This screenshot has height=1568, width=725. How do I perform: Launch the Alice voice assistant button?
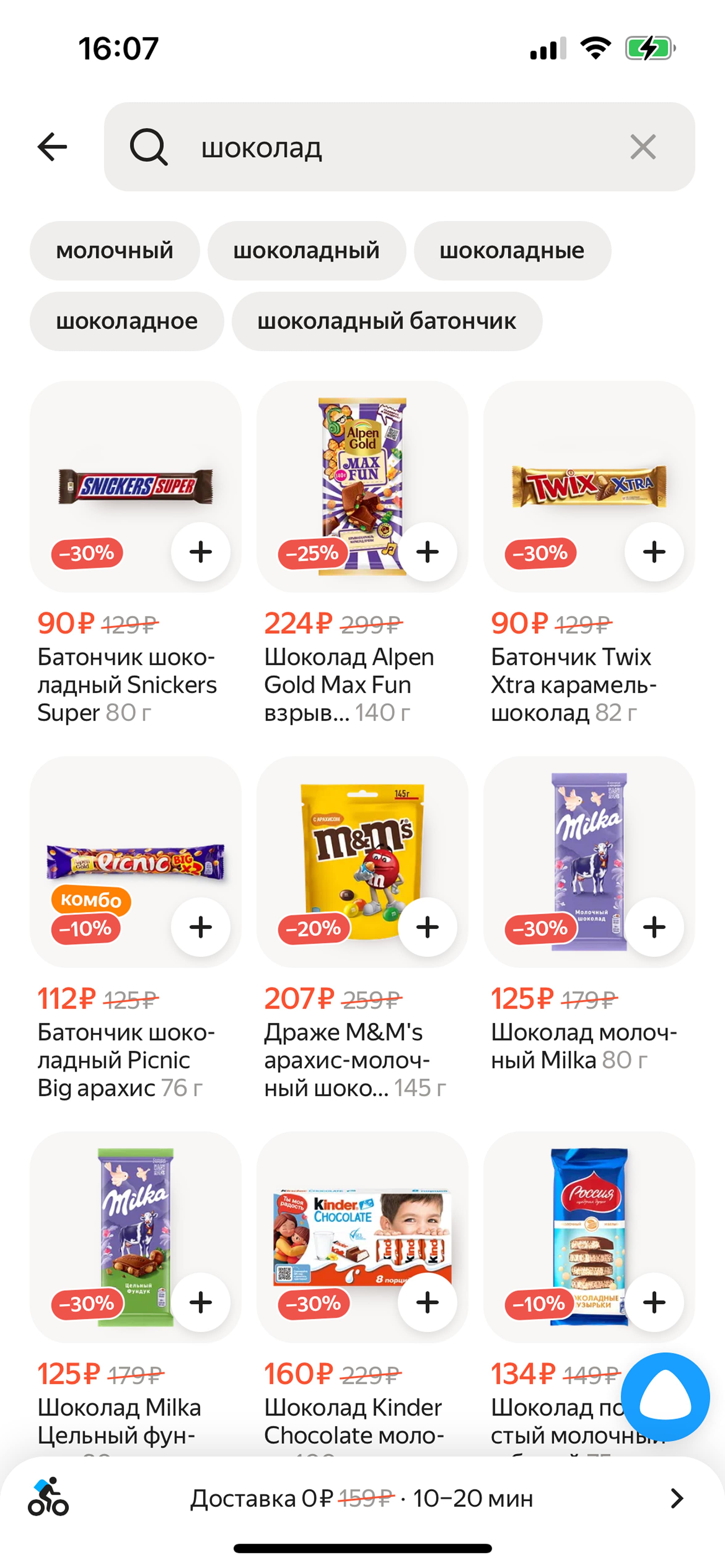coord(665,1396)
